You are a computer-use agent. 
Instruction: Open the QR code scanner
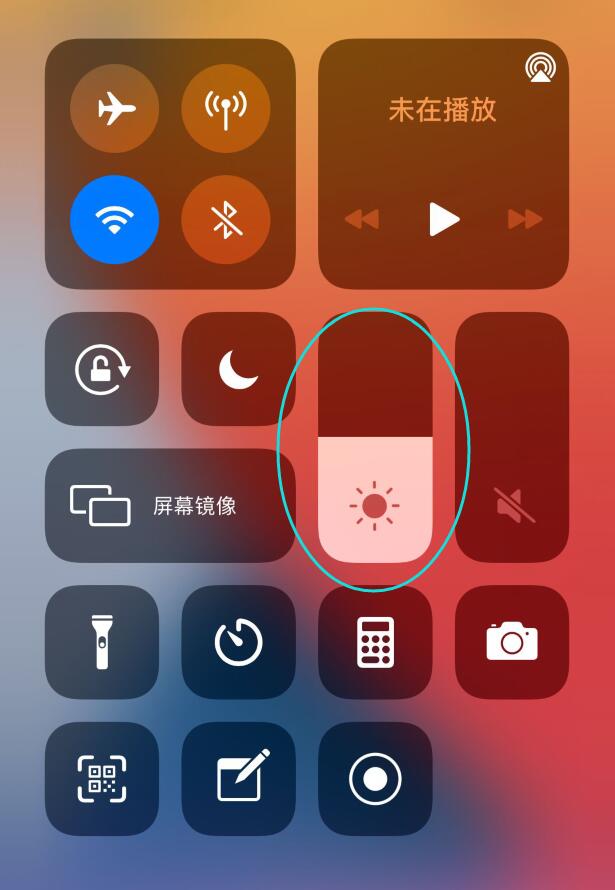[102, 778]
